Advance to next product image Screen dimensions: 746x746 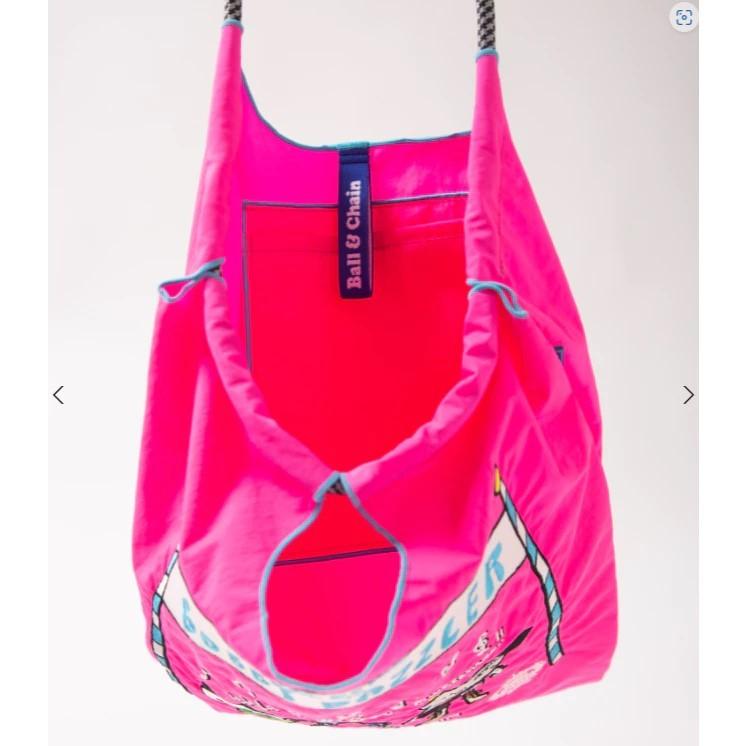coord(688,395)
